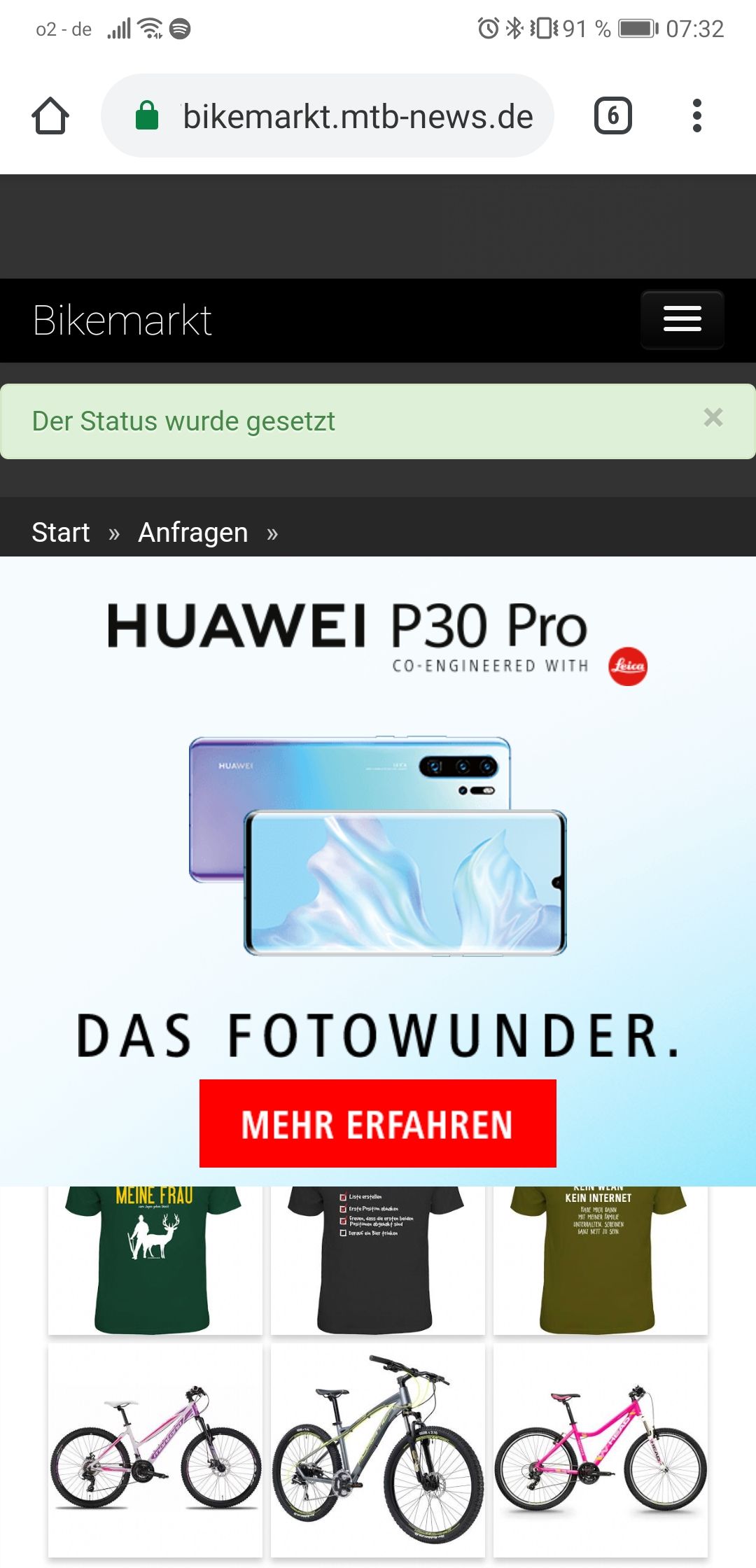
Task: Tap the browser home icon
Action: (50, 115)
